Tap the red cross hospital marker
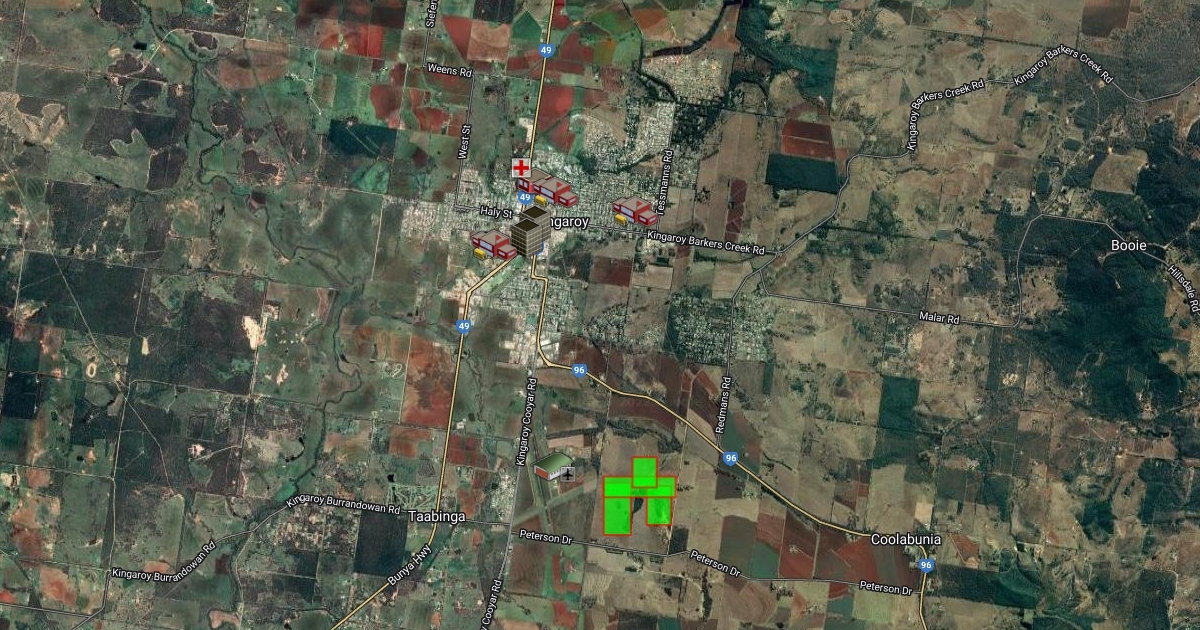Screen dimensions: 1200x630 [521, 167]
